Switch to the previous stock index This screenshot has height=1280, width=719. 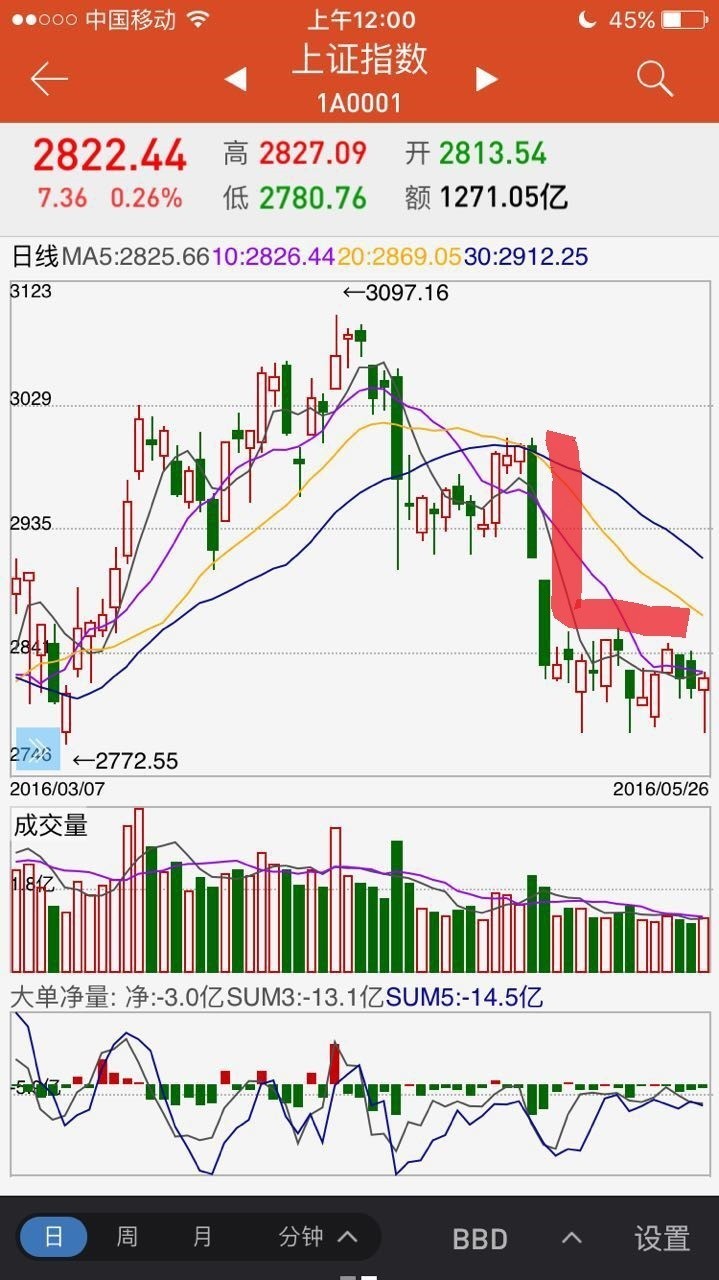pyautogui.click(x=236, y=79)
